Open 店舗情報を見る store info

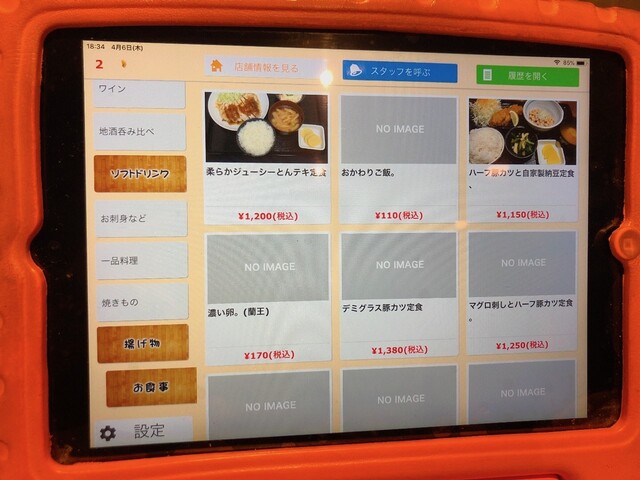(265, 67)
